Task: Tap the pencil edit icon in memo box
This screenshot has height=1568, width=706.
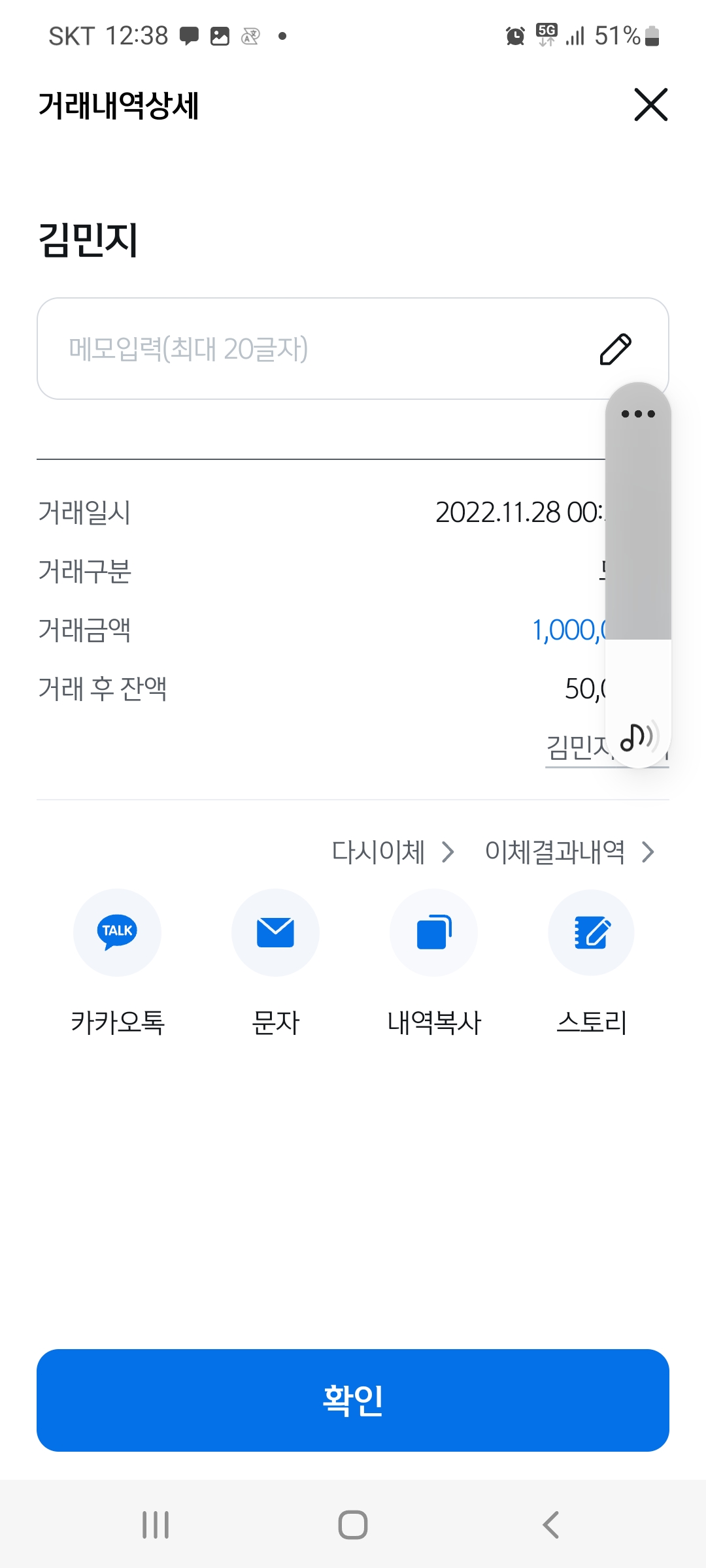Action: (616, 349)
